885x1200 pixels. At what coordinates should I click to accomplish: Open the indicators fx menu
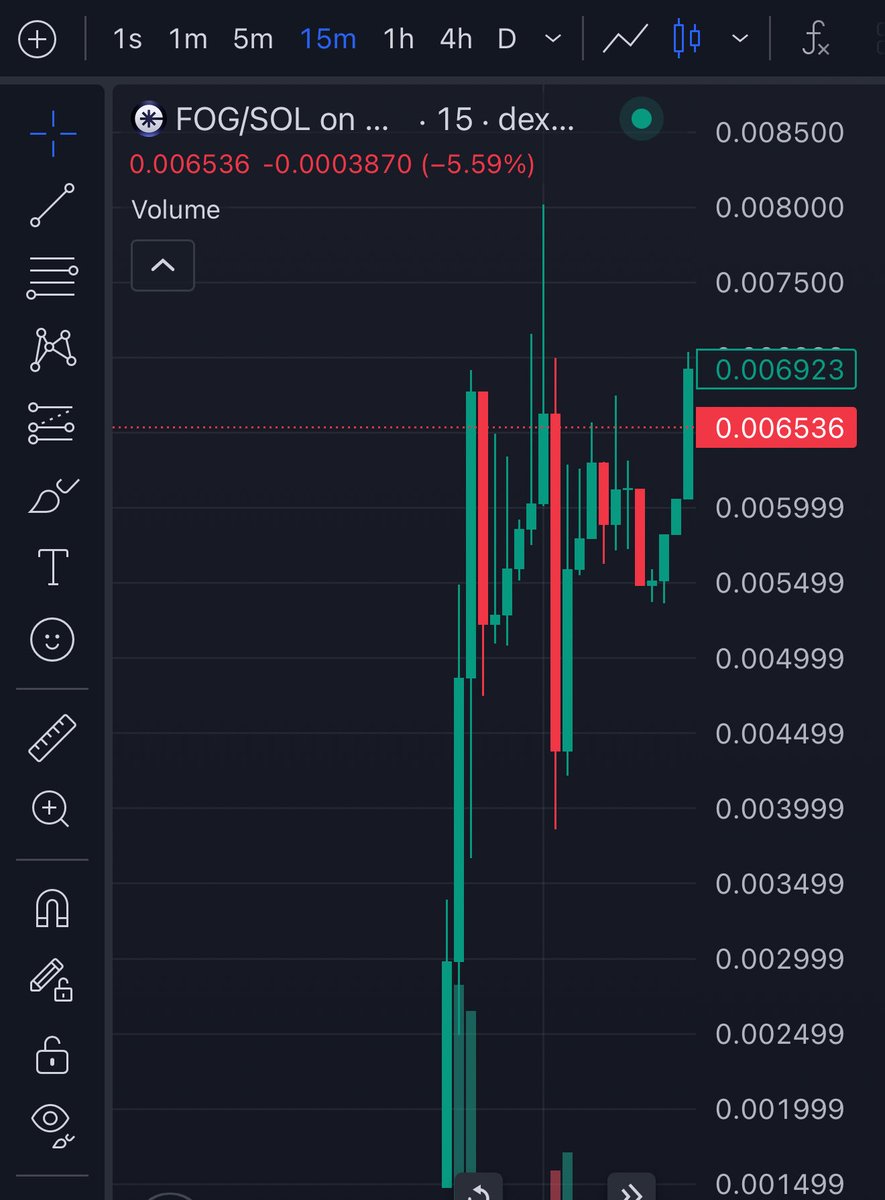tap(816, 40)
